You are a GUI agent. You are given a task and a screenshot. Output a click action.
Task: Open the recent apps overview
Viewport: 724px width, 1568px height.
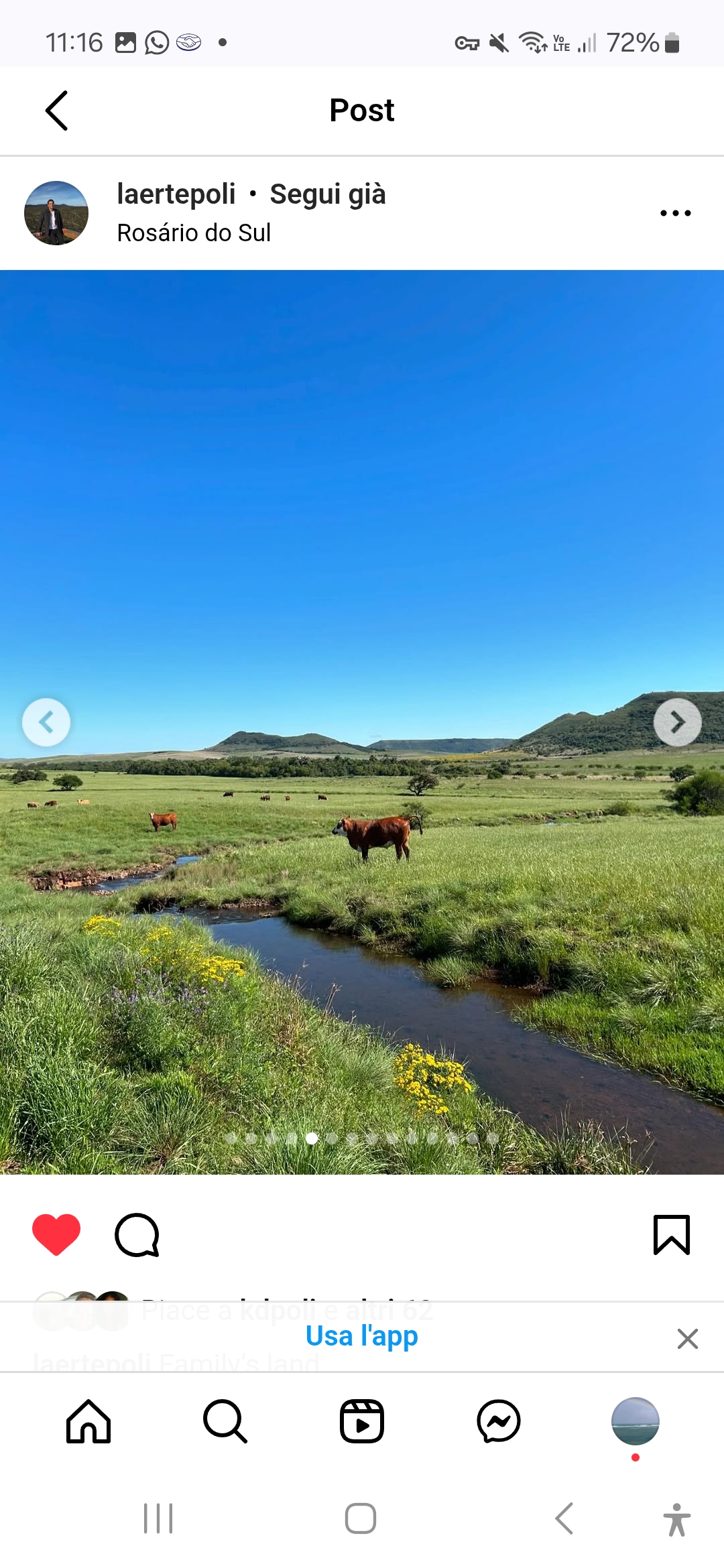tap(158, 1518)
